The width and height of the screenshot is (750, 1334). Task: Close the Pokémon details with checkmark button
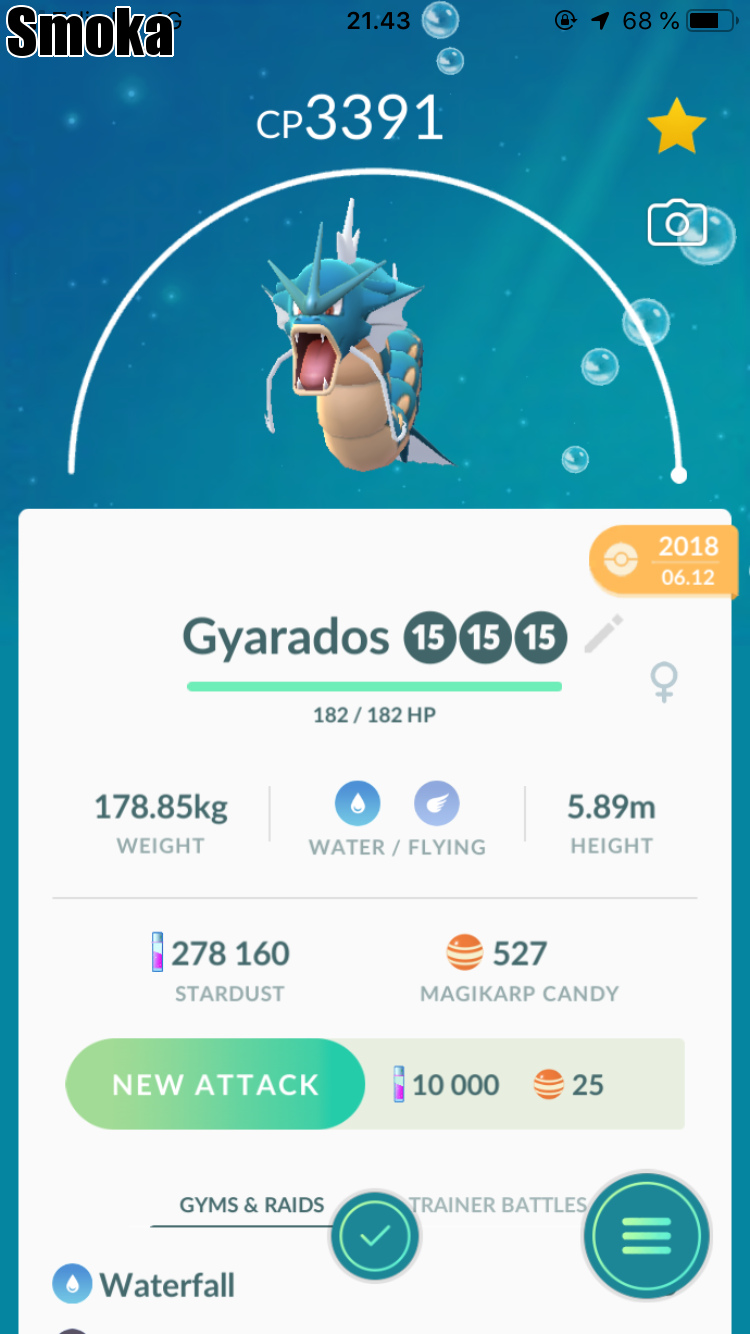pyautogui.click(x=375, y=1236)
